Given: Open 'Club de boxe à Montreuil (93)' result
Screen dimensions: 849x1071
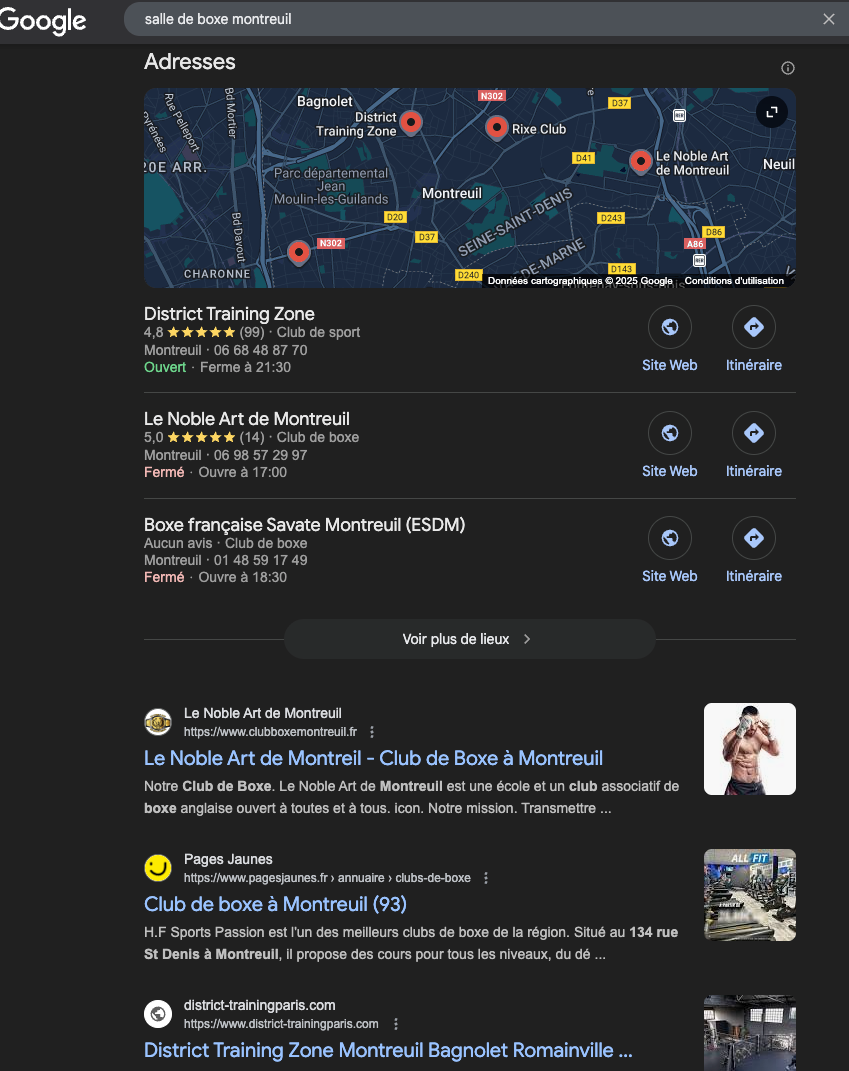Looking at the screenshot, I should coord(275,904).
